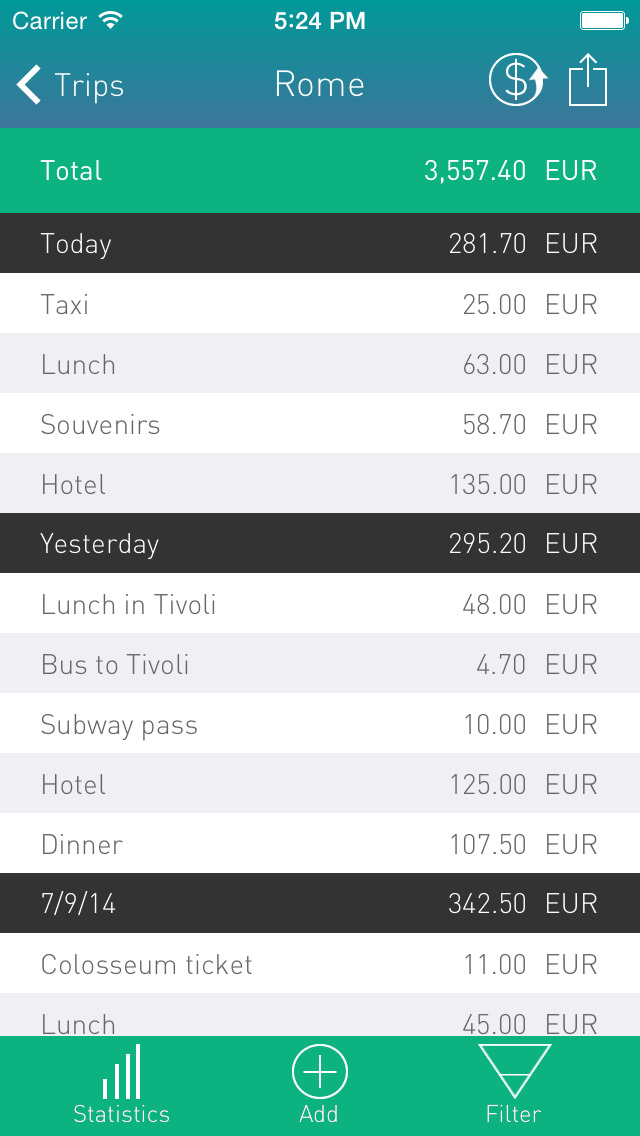Open the 135.00 EUR Hotel expense
The height and width of the screenshot is (1136, 640).
(320, 484)
